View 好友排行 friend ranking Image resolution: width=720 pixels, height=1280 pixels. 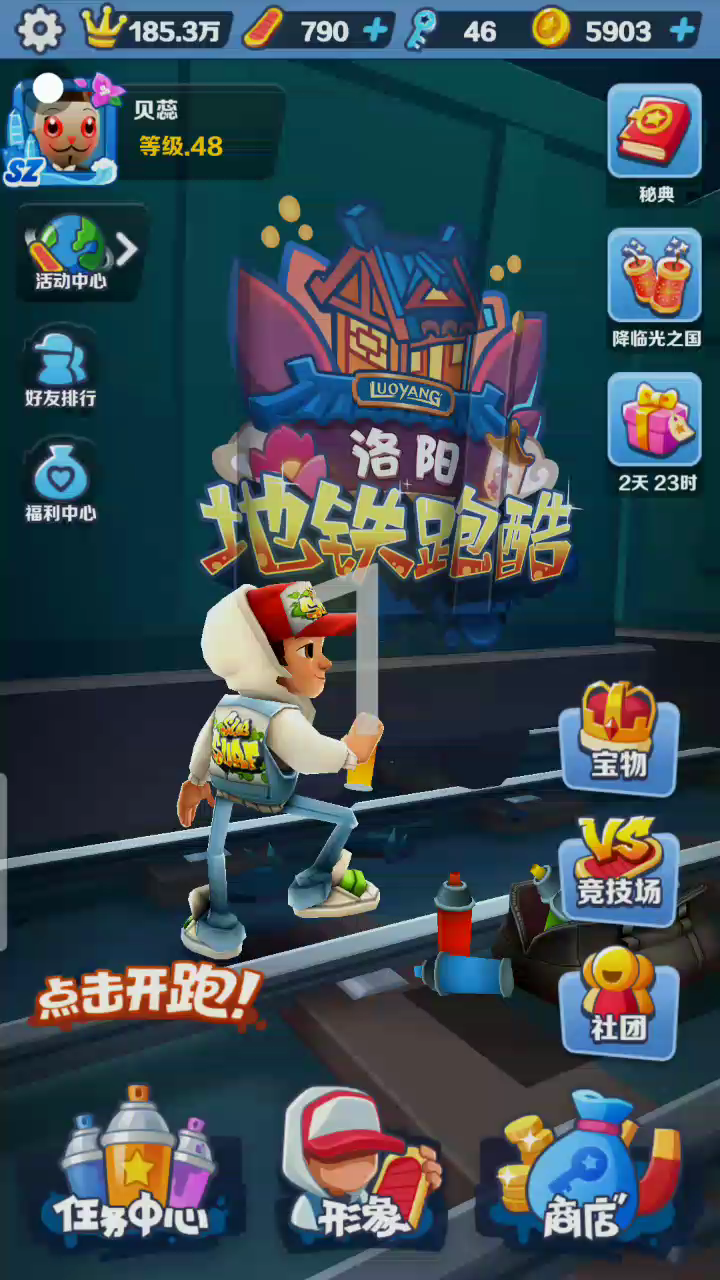click(61, 368)
